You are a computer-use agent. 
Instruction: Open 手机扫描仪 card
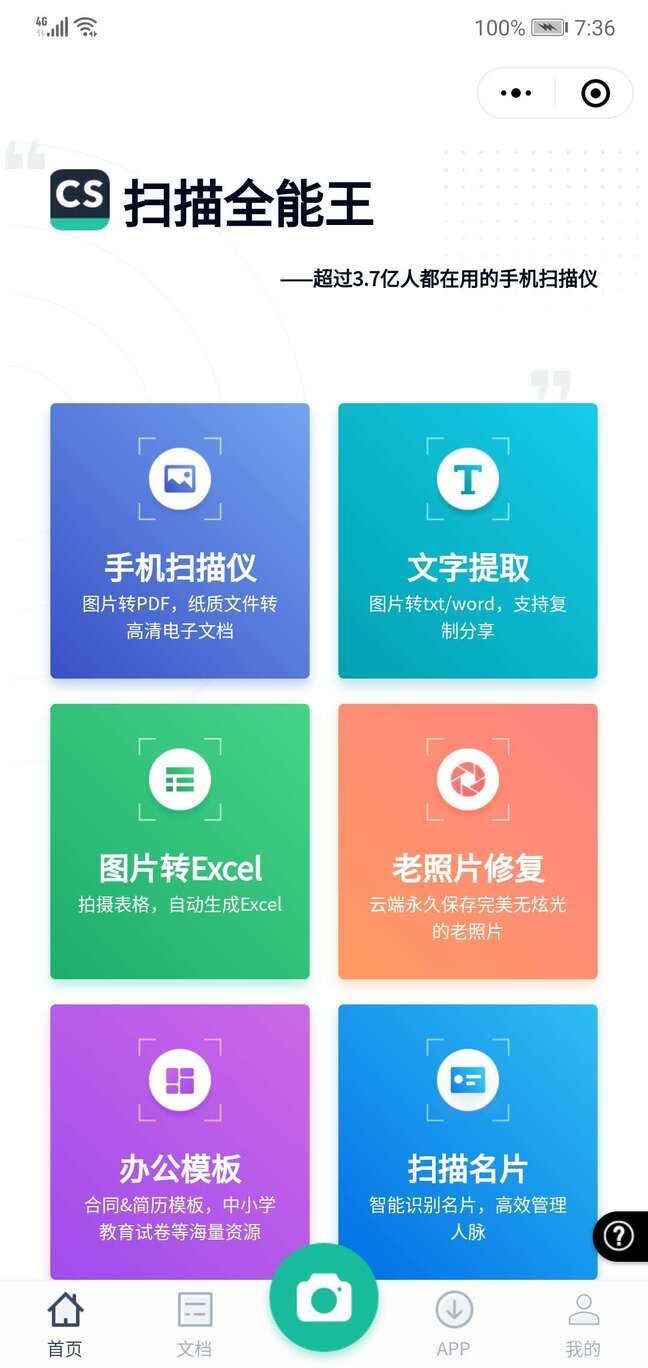tap(180, 541)
